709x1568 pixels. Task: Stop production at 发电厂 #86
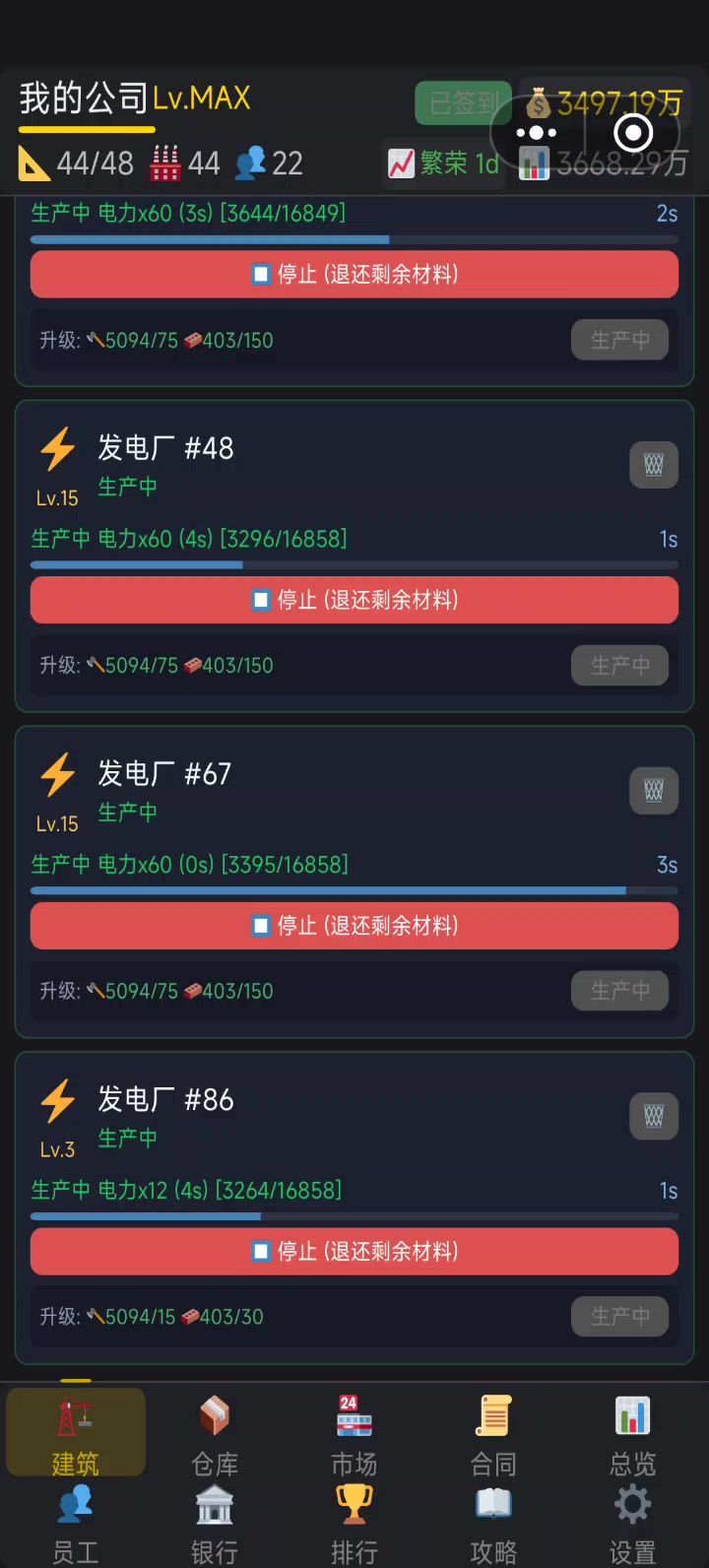click(354, 1251)
